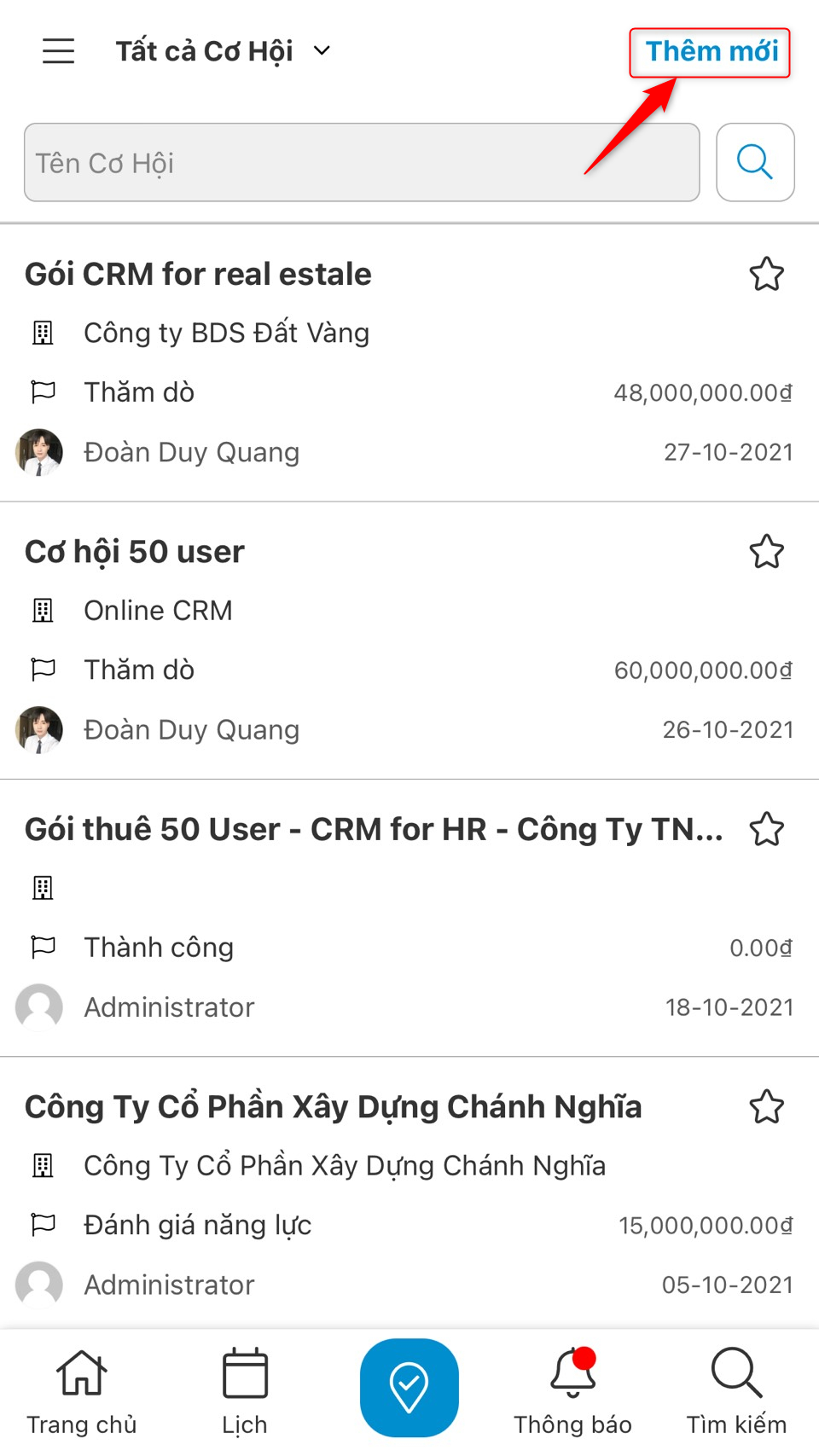Open the hamburger drawer menu
This screenshot has height=1456, width=819.
coord(58,51)
